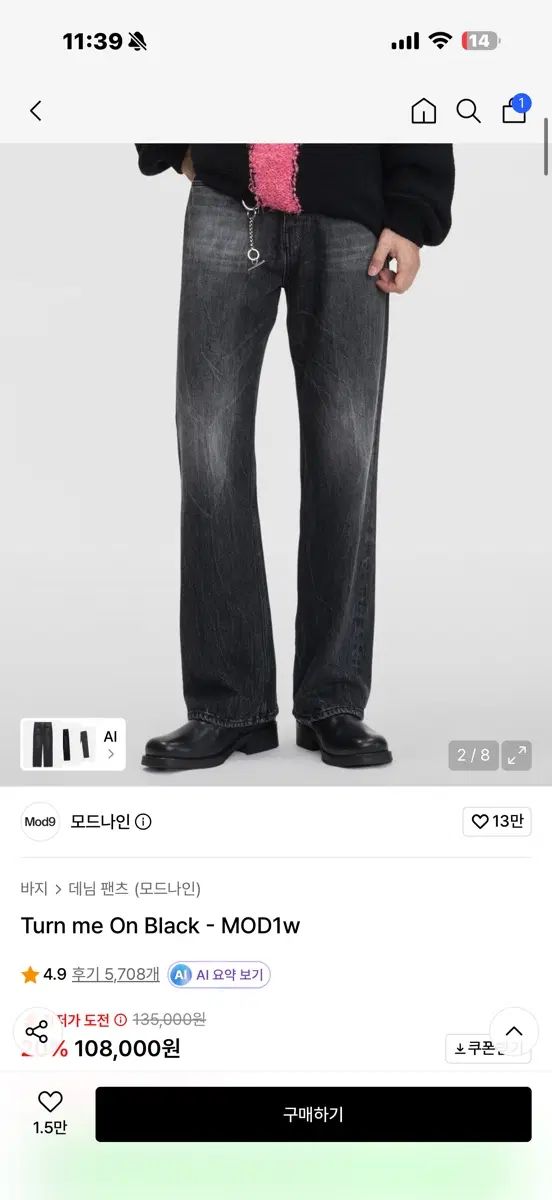This screenshot has height=1200, width=552.
Task: View the 후기 5,708개 reviews
Action: 115,974
